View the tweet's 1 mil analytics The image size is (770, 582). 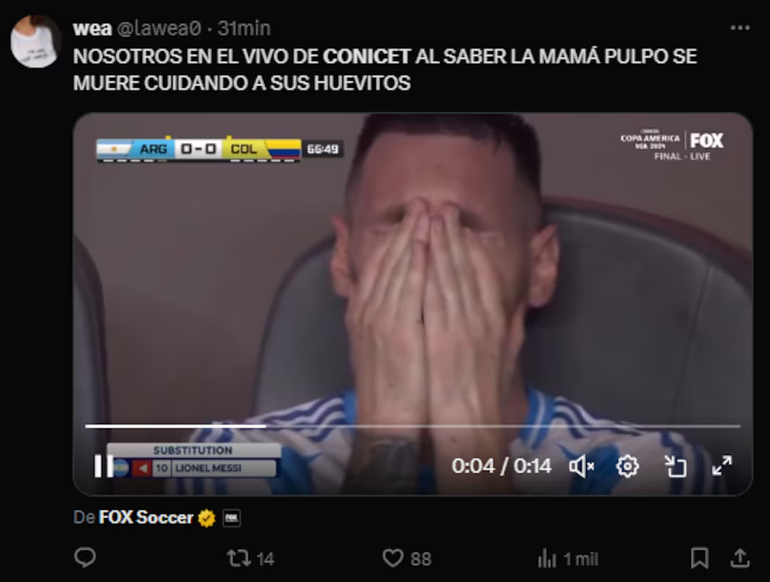tap(548, 558)
